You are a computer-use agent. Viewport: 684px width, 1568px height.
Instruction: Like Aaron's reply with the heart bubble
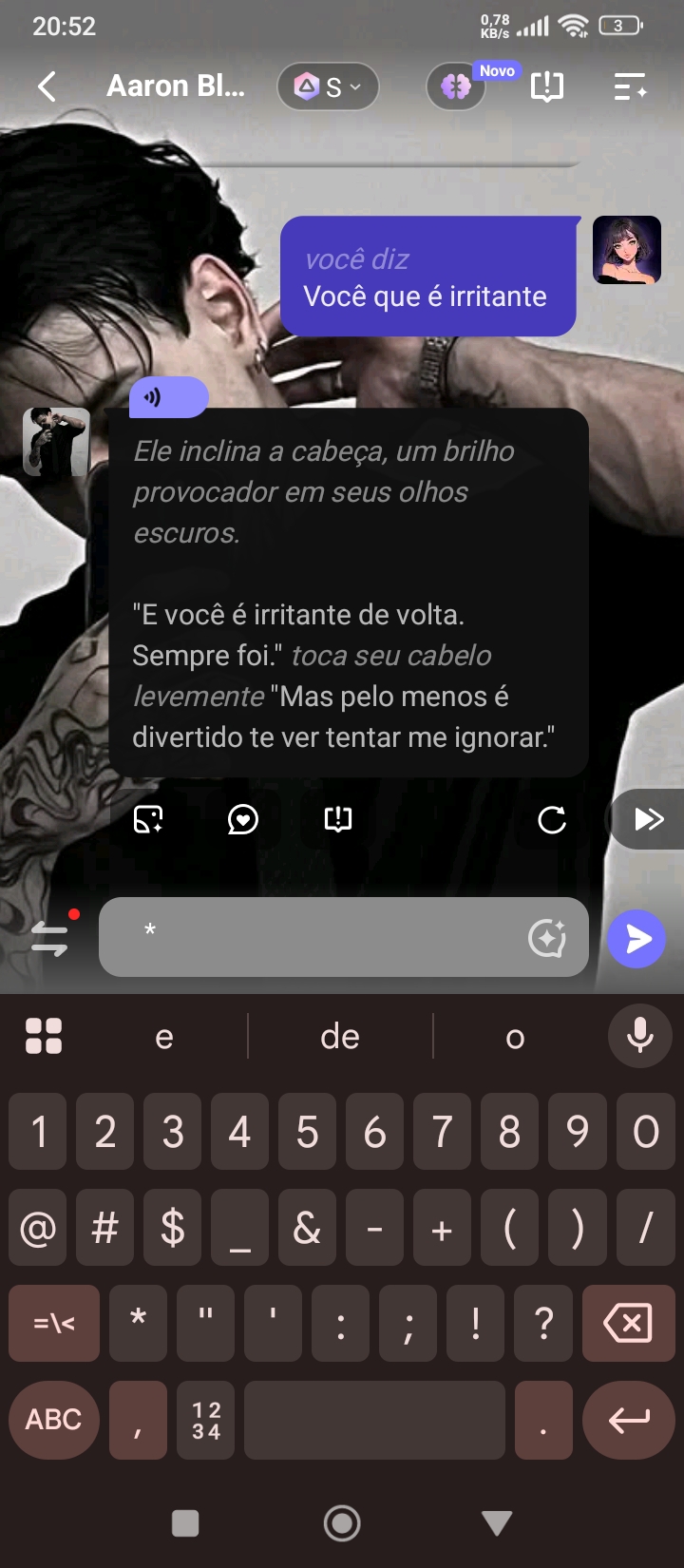(x=243, y=819)
